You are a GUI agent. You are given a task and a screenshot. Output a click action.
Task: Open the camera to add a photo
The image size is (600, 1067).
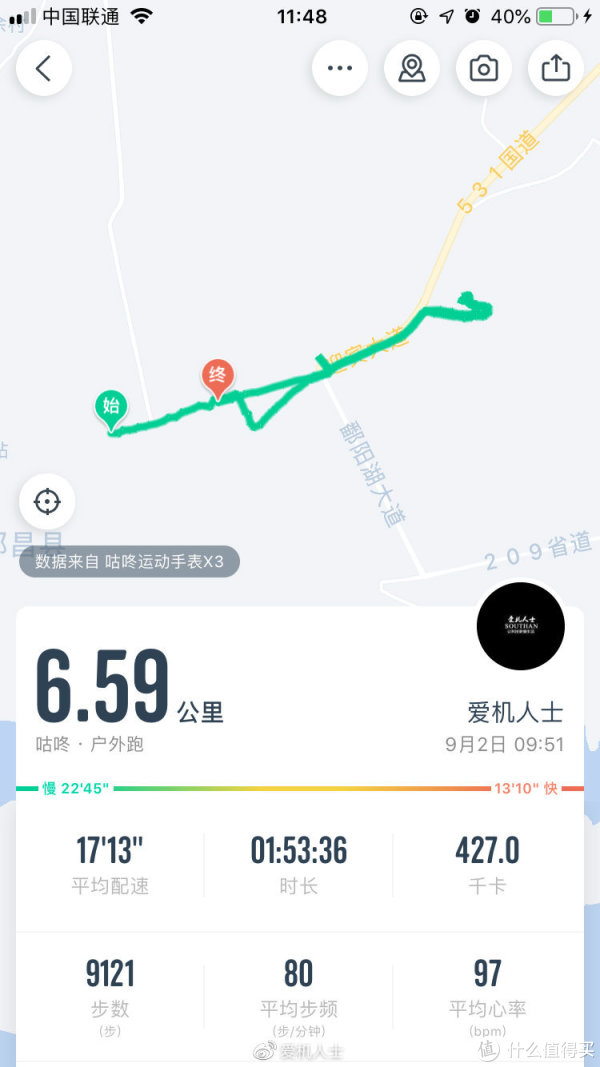click(x=484, y=68)
